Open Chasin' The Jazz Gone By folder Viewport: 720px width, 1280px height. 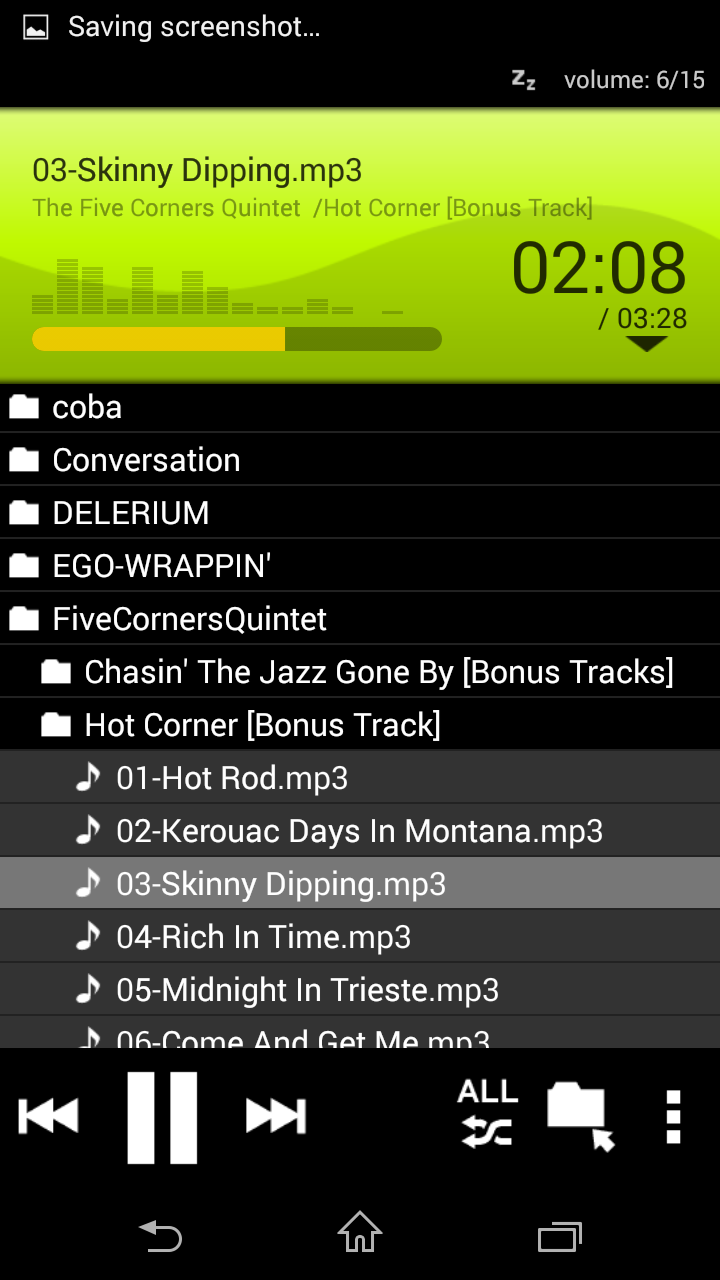tap(360, 672)
